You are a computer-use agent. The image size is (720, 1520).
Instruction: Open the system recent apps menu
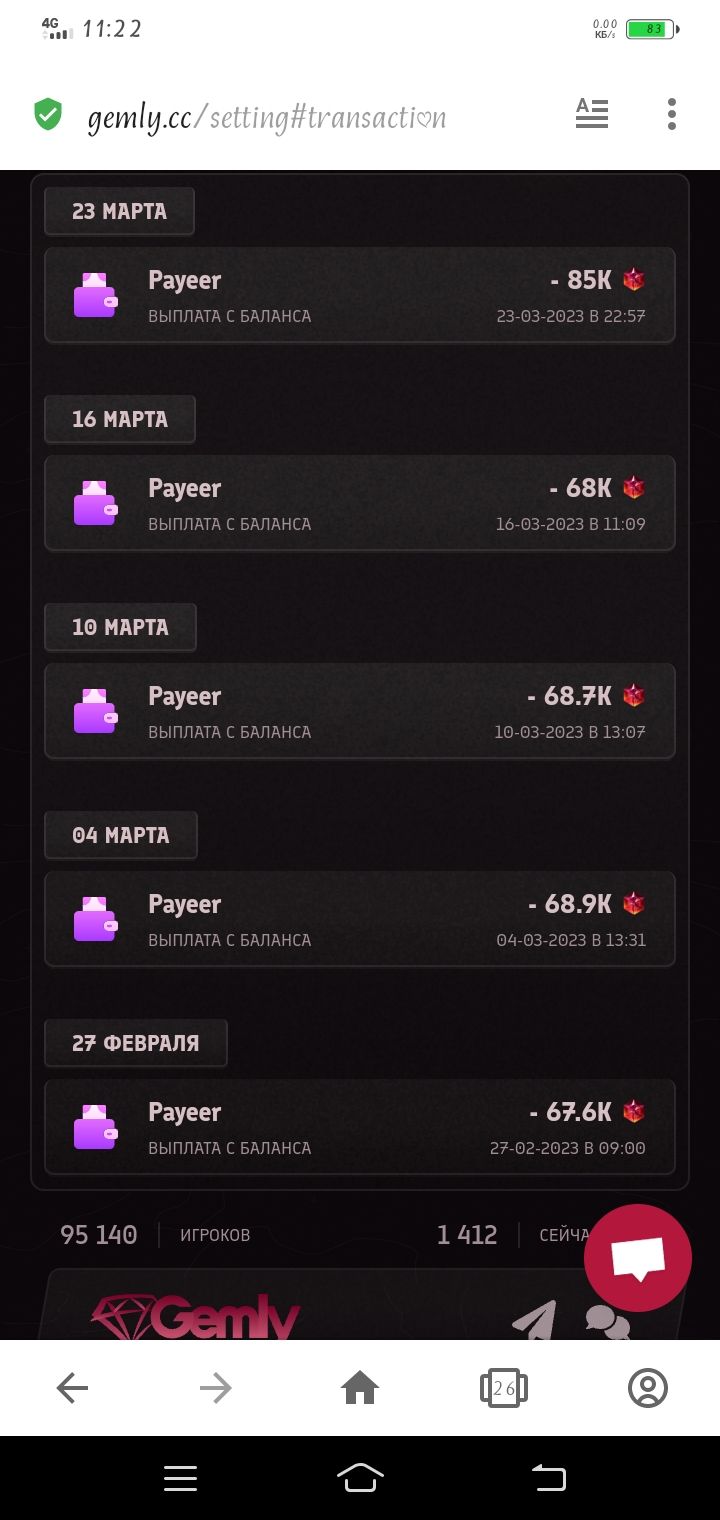(180, 1478)
